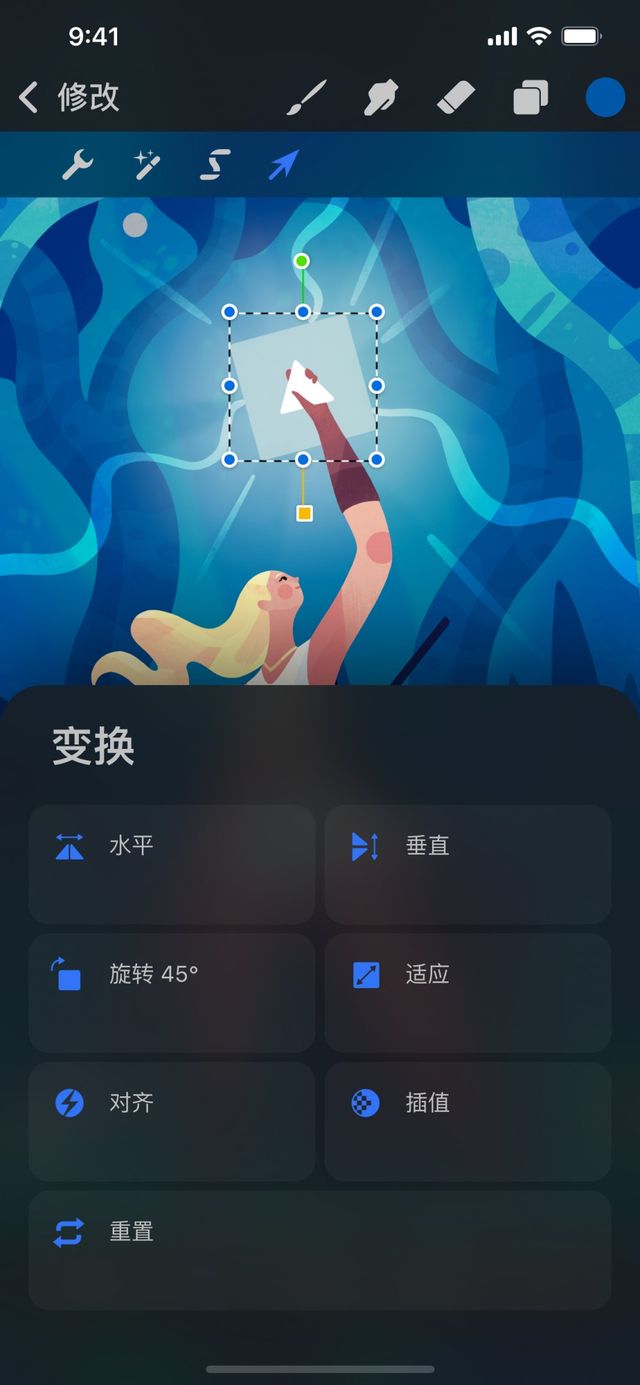This screenshot has width=640, height=1385.
Task: Open the 插值 interpolation option
Action: 467,1121
